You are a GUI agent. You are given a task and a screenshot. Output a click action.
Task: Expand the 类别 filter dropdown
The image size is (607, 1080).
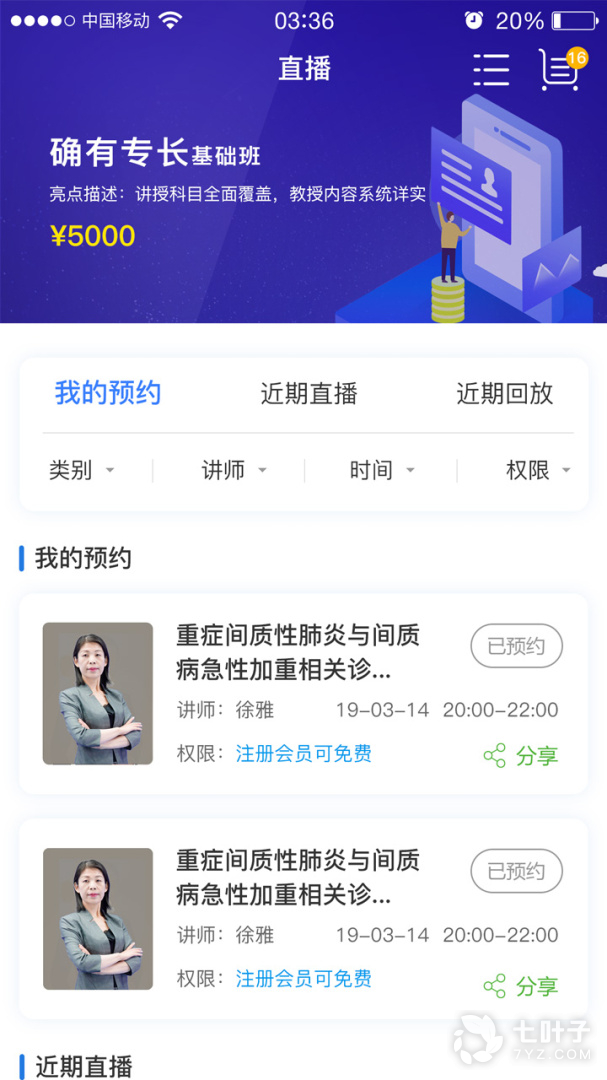point(82,470)
